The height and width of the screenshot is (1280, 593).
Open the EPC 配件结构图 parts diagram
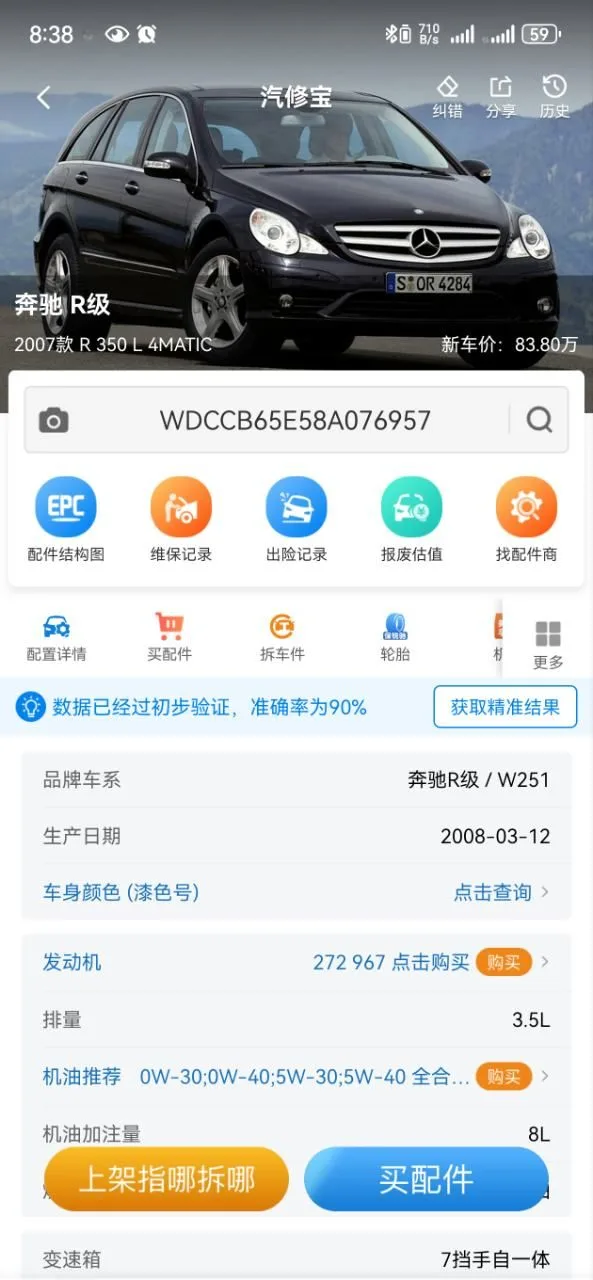pos(66,520)
